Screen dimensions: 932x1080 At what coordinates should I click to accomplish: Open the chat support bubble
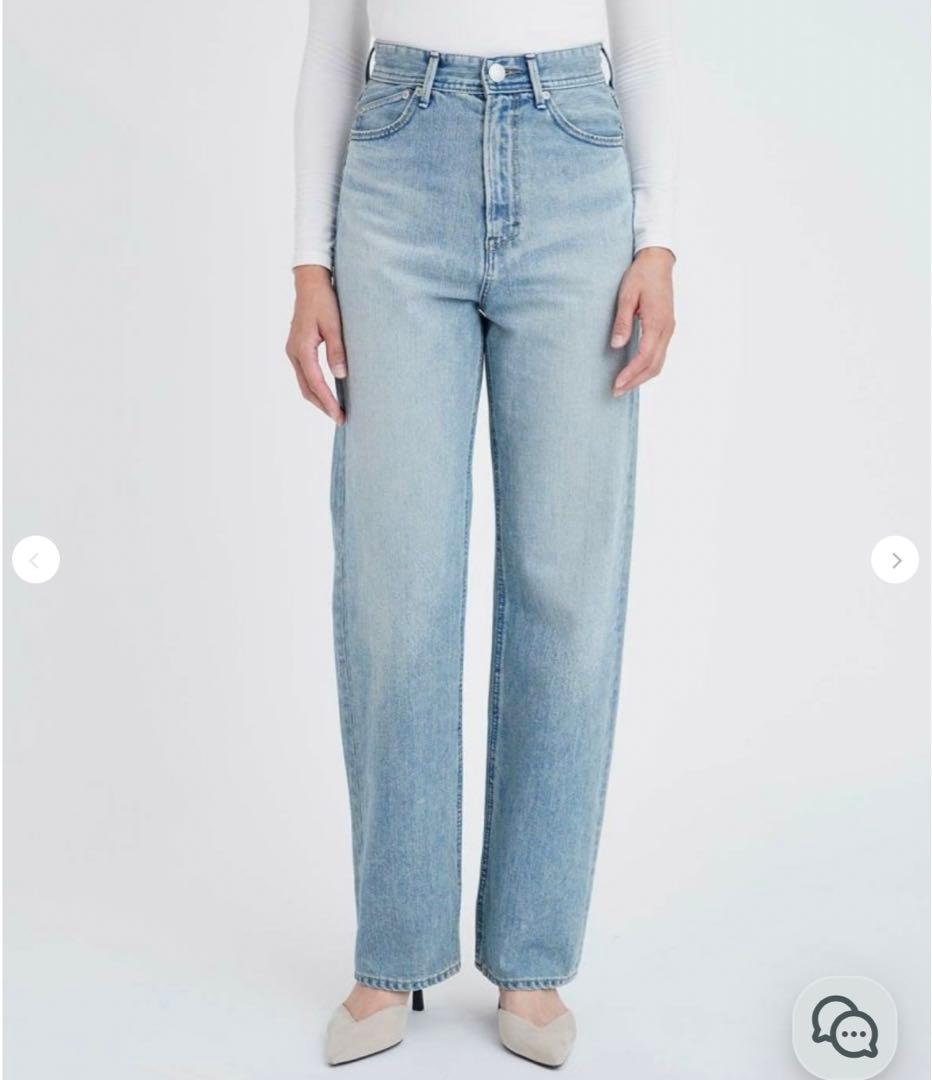[845, 1027]
